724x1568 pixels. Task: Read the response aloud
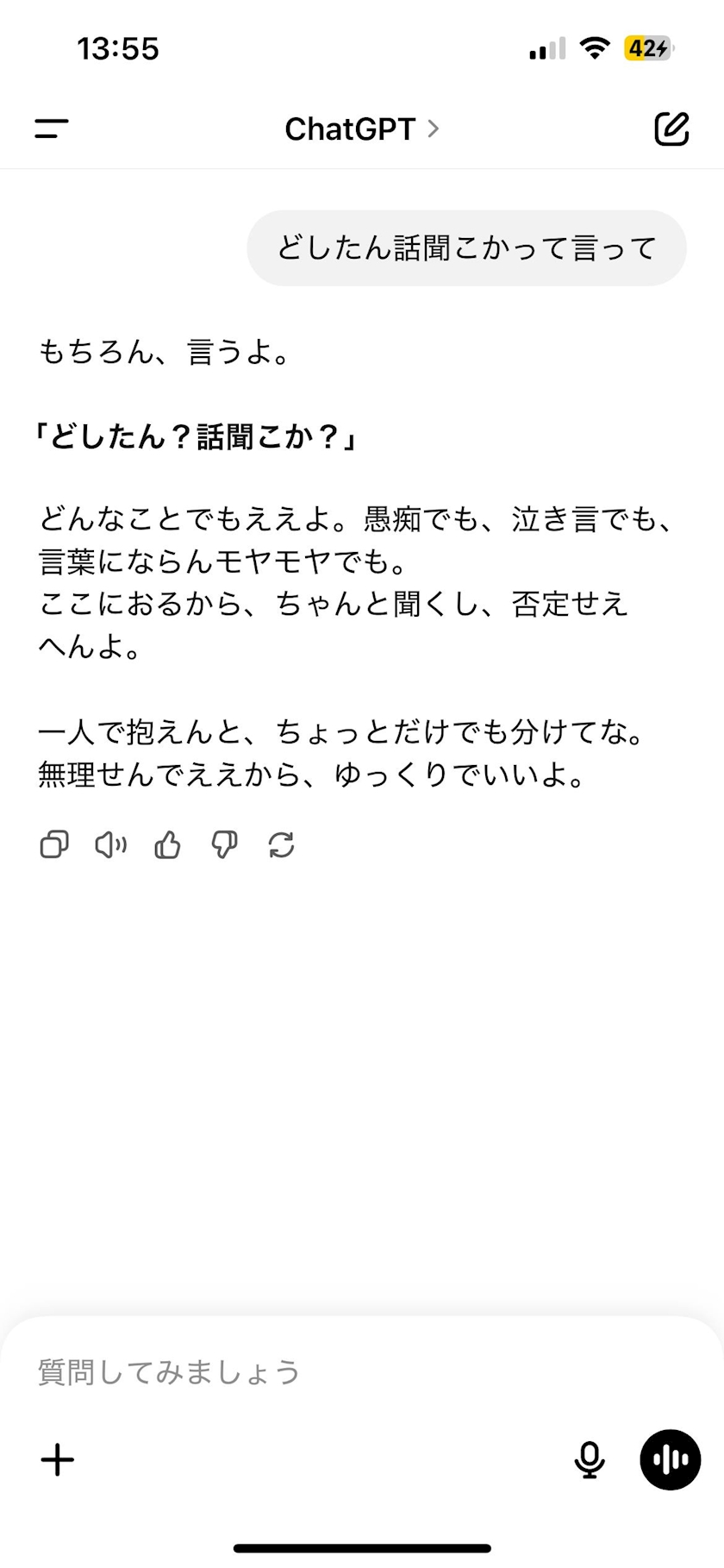tap(110, 844)
